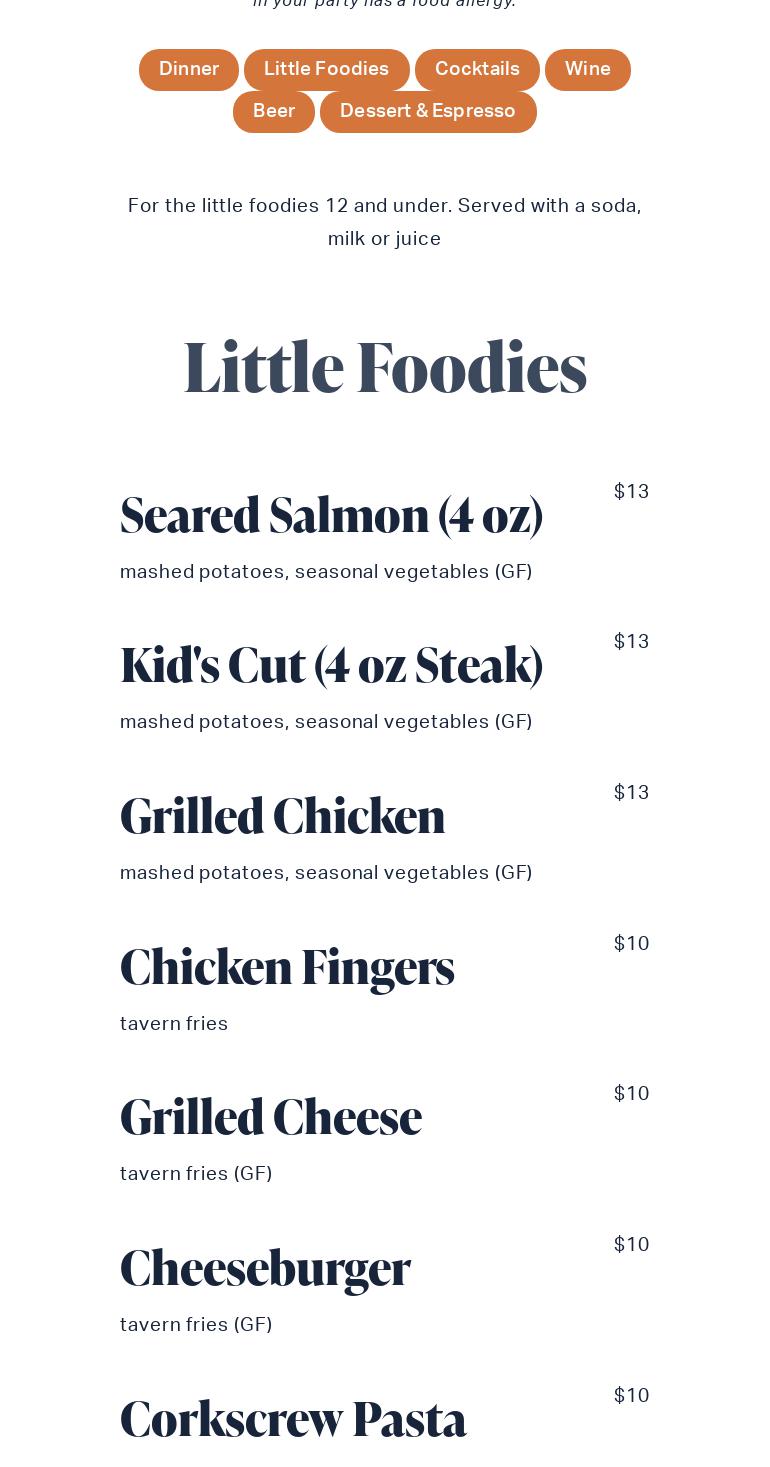This screenshot has width=770, height=1467.
Task: Click the $10 price beside Corkscrew Pasta
Action: click(631, 1395)
